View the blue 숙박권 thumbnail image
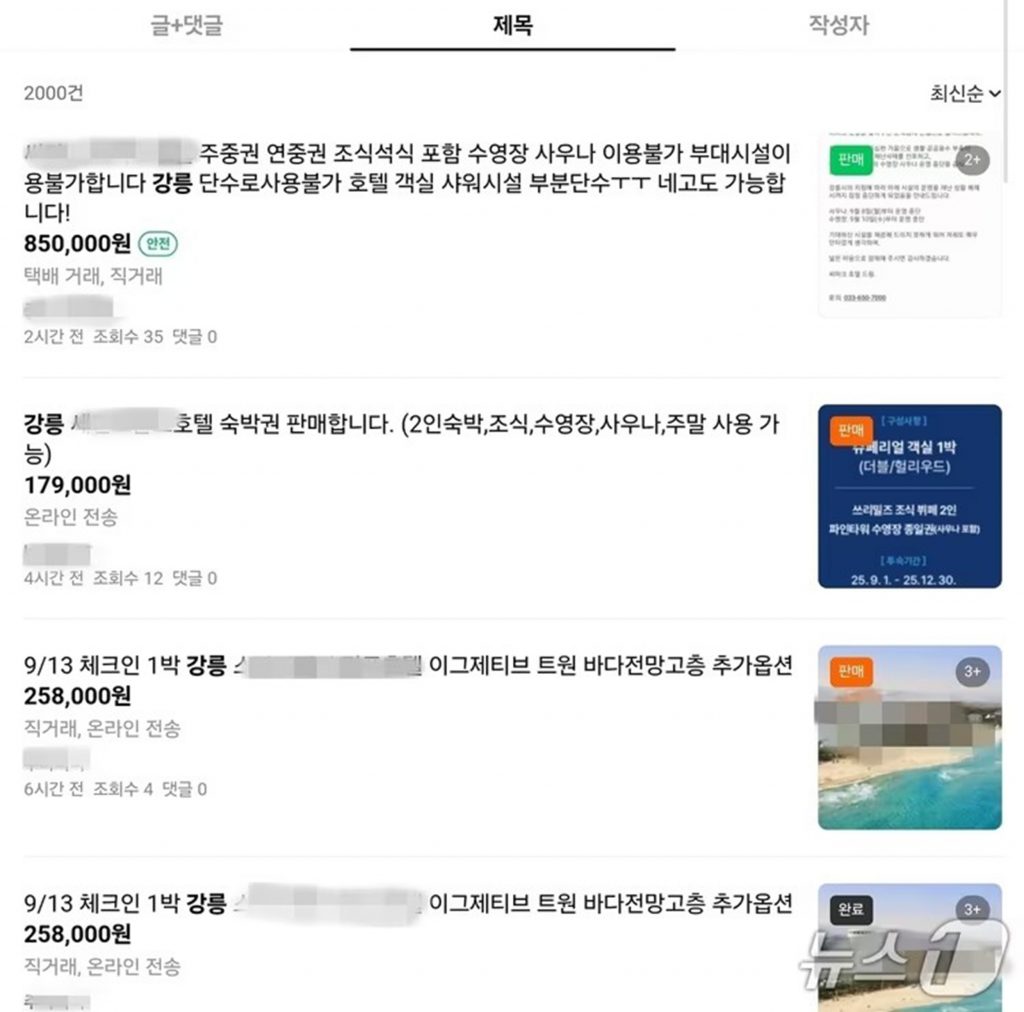 tap(909, 496)
